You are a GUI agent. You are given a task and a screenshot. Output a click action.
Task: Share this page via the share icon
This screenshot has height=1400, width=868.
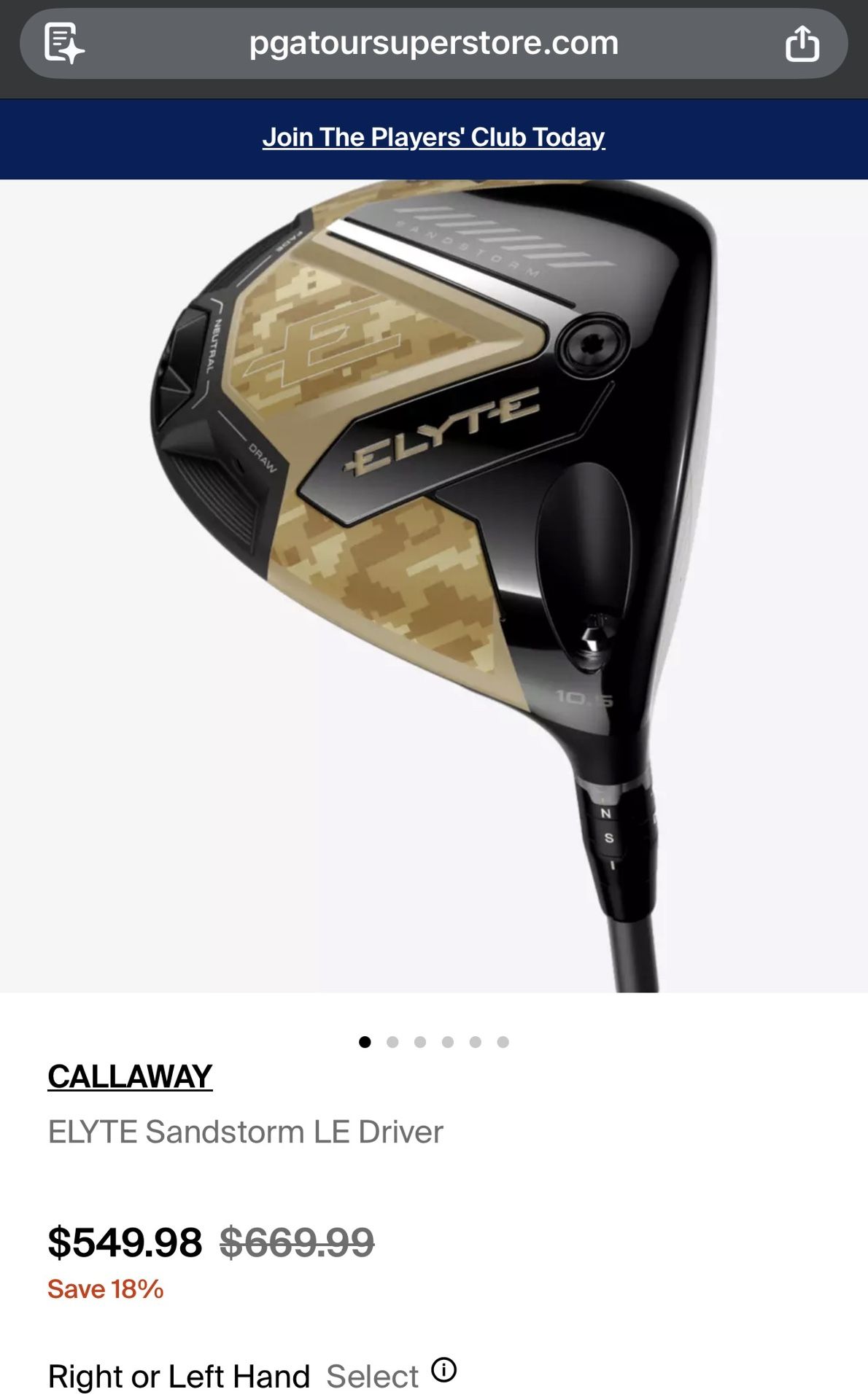pyautogui.click(x=802, y=43)
